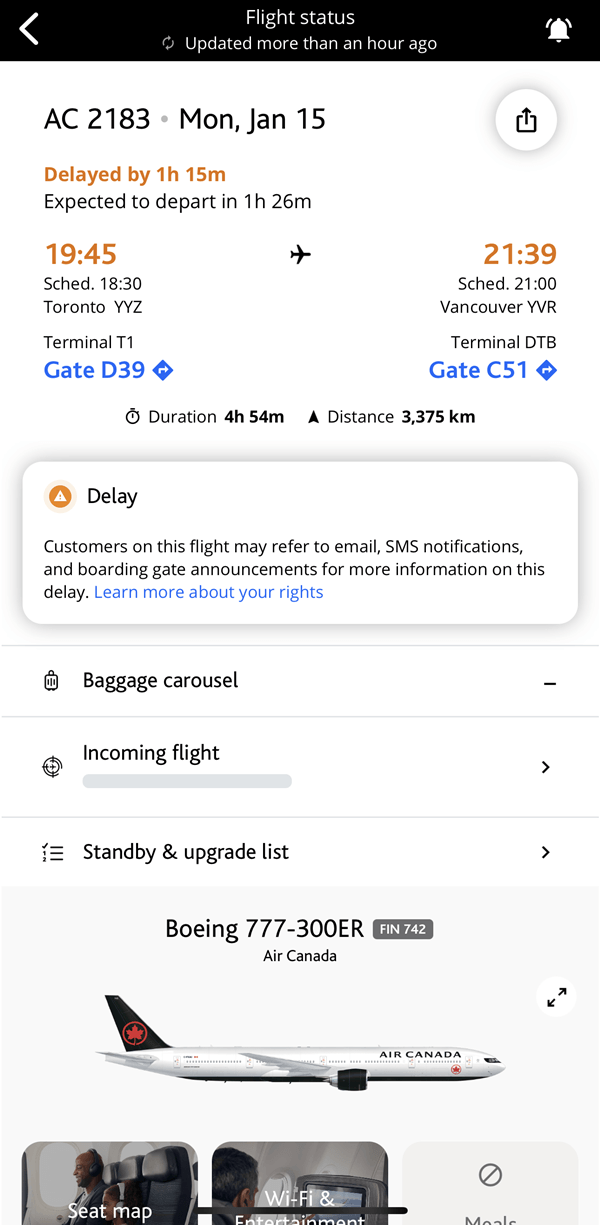
Task: Open the Incoming flight row
Action: pyautogui.click(x=300, y=767)
